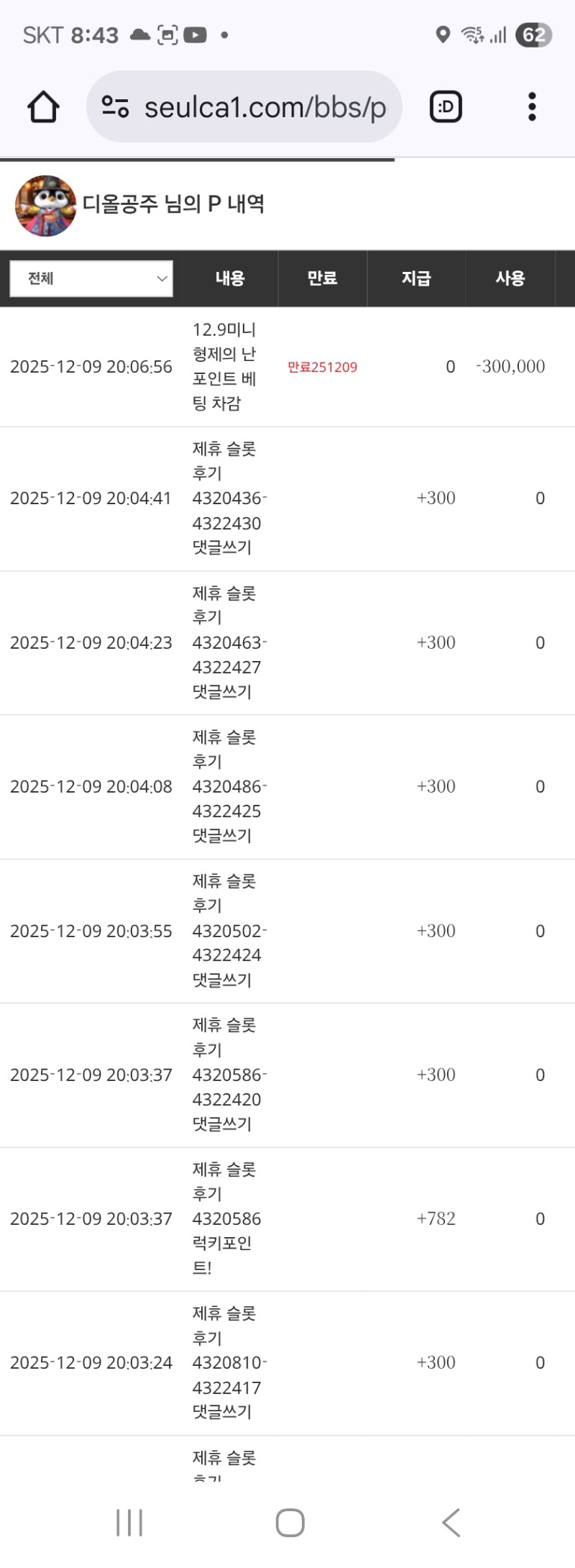
Task: Tap the screenshot capture icon in status bar
Action: coord(167,33)
